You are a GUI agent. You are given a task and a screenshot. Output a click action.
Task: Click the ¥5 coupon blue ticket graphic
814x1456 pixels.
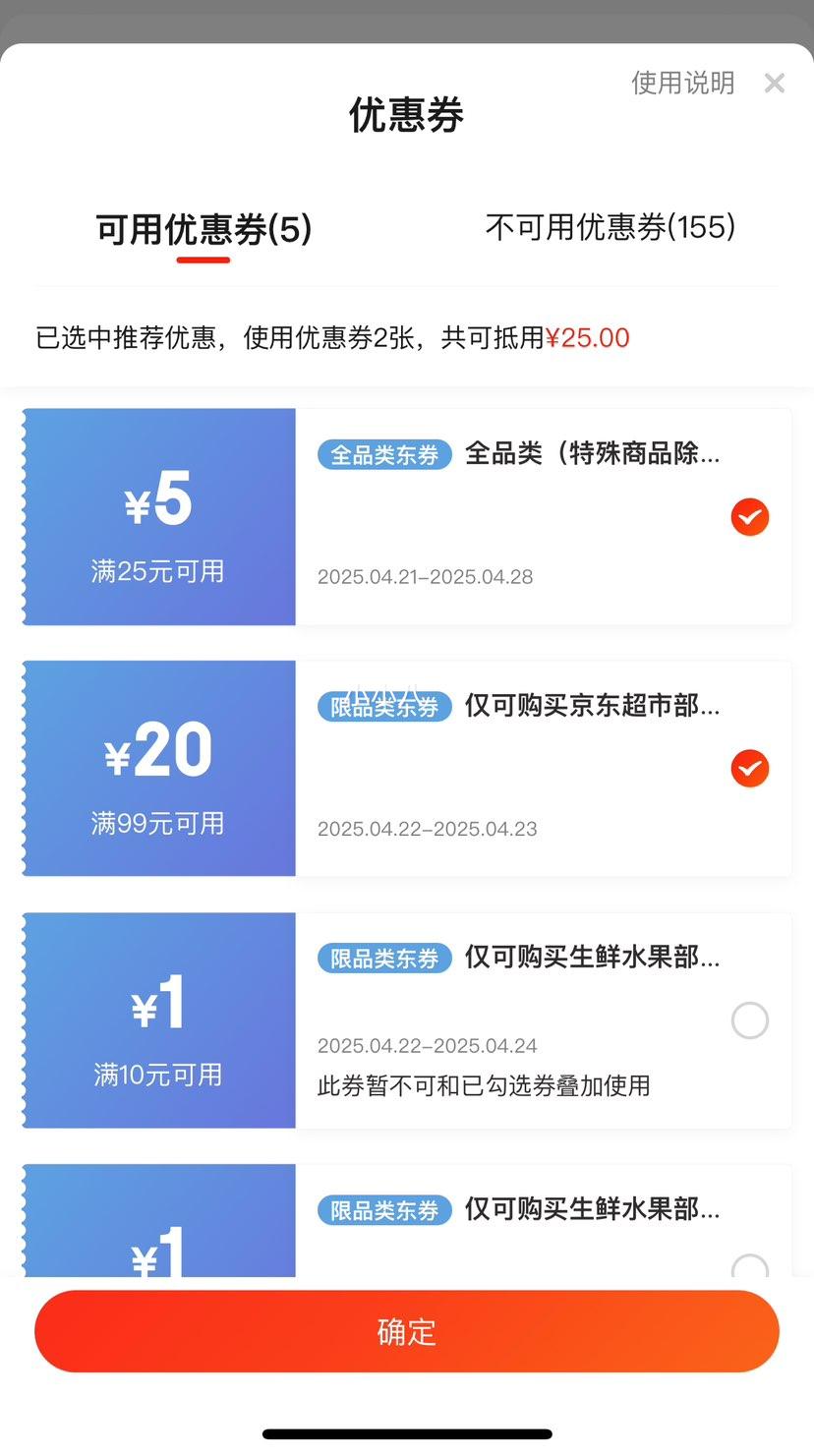[157, 517]
